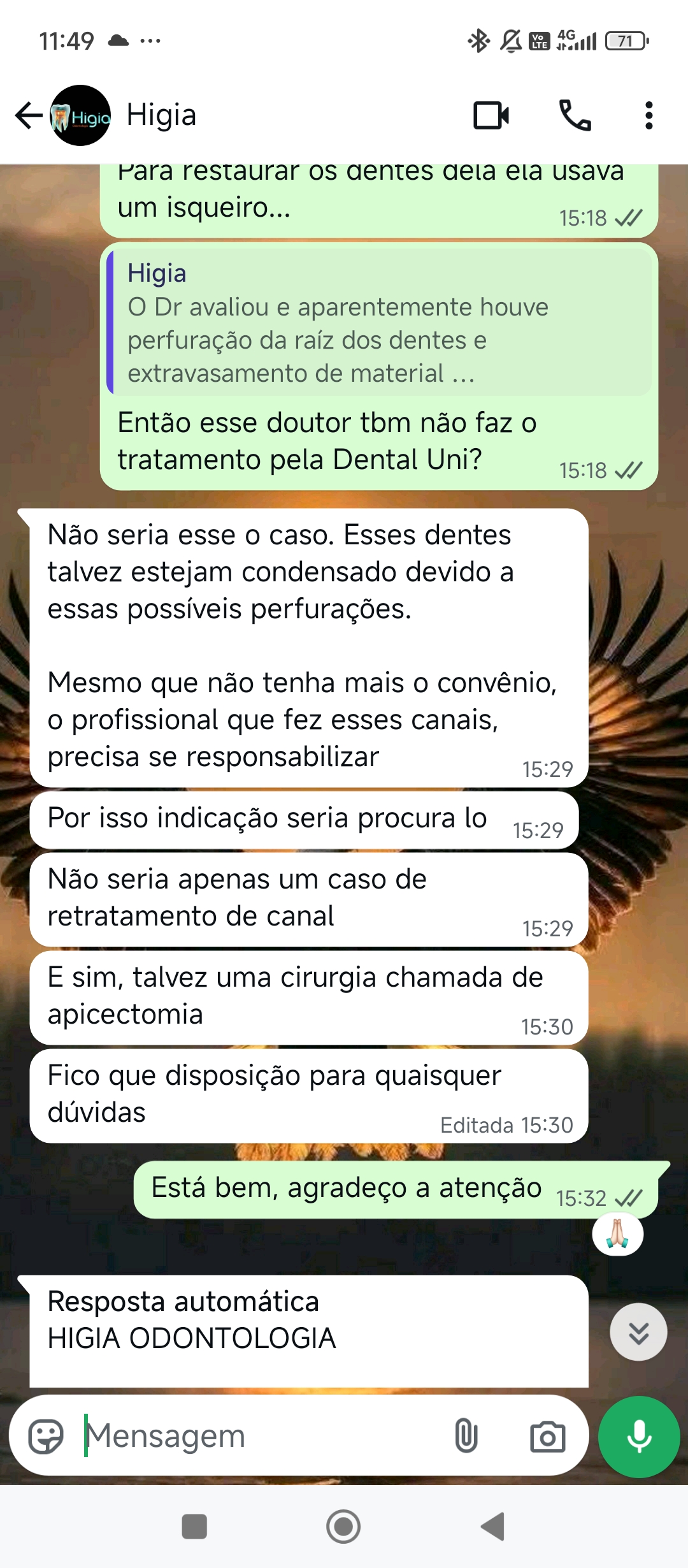Go back from the Higia chat
This screenshot has height=1568, width=688.
click(x=28, y=115)
